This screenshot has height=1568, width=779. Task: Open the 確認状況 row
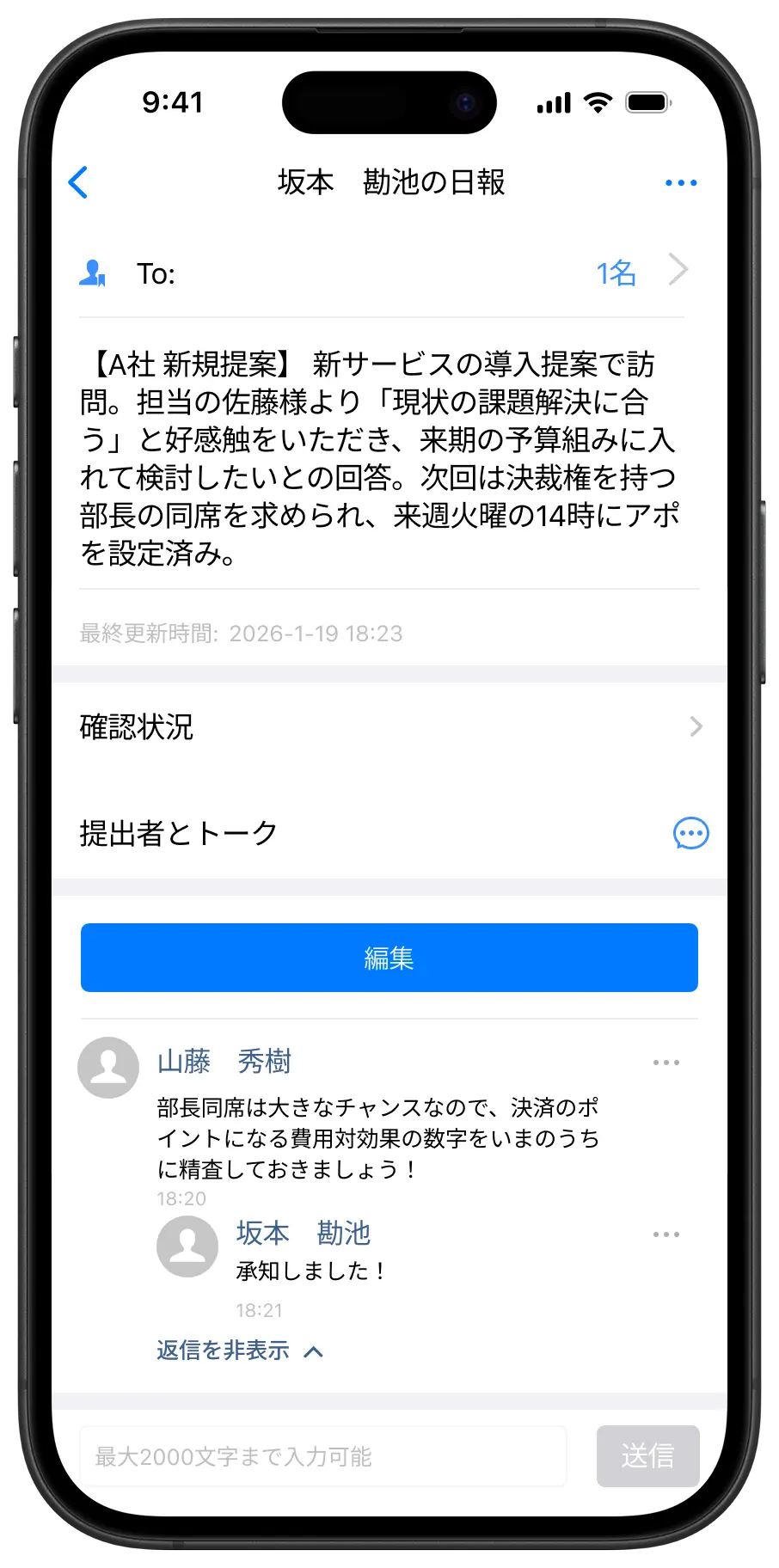click(389, 727)
